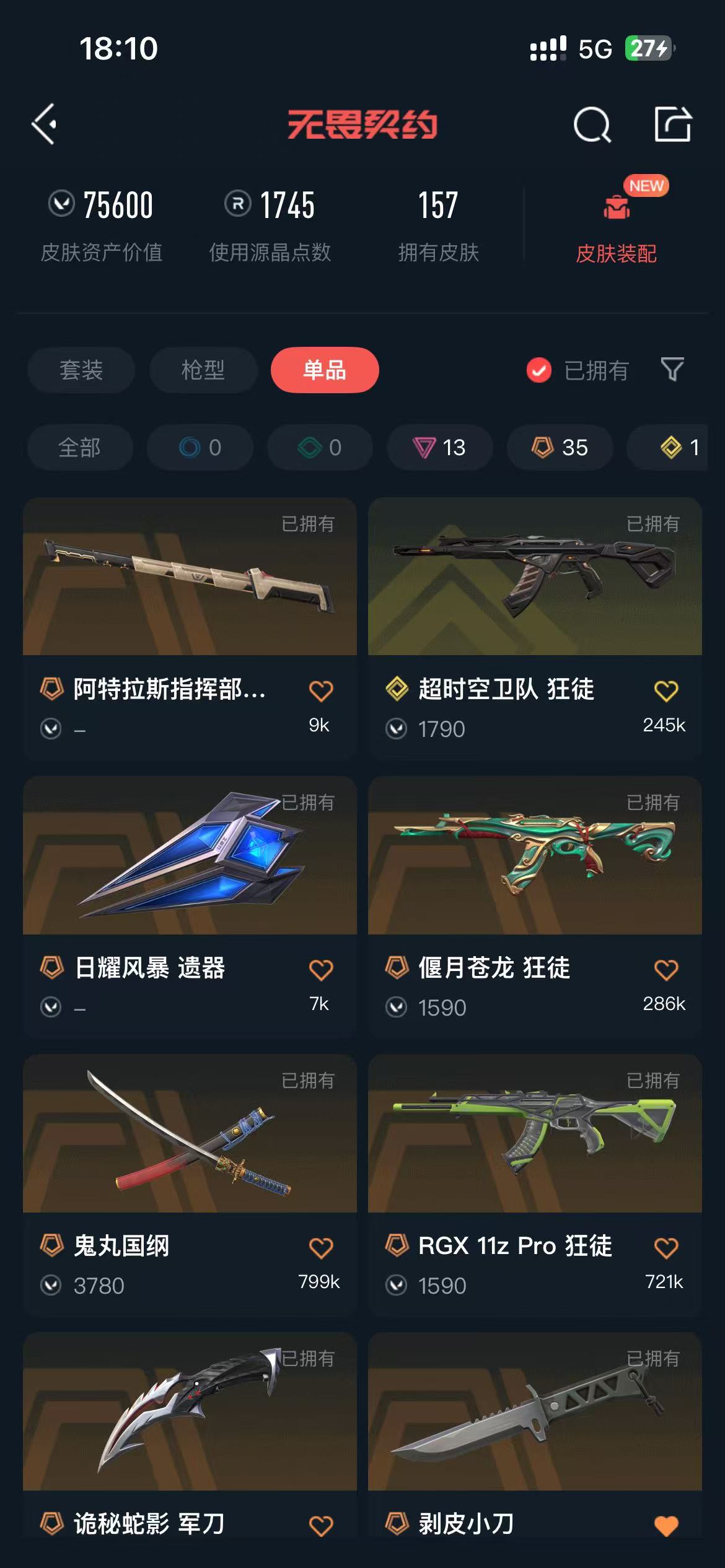Unfavorite the 剥皮小刀 skin
The height and width of the screenshot is (1568, 725).
tap(666, 1525)
